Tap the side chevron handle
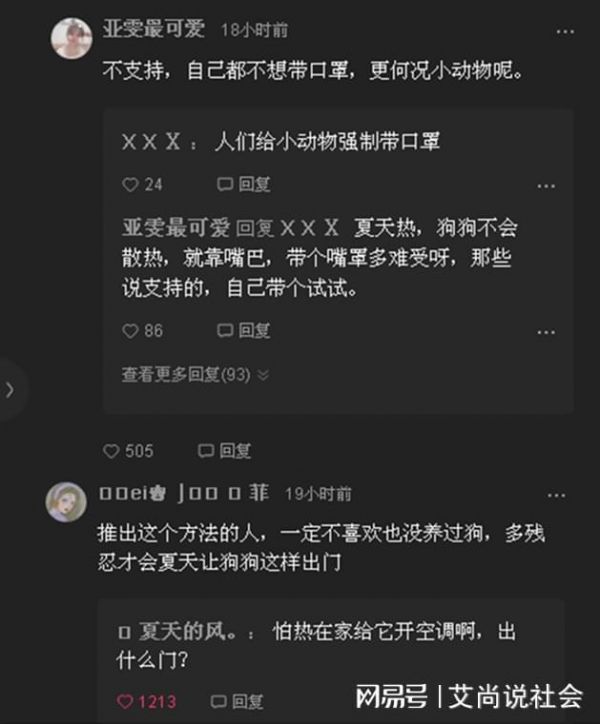This screenshot has height=724, width=600. tap(10, 390)
